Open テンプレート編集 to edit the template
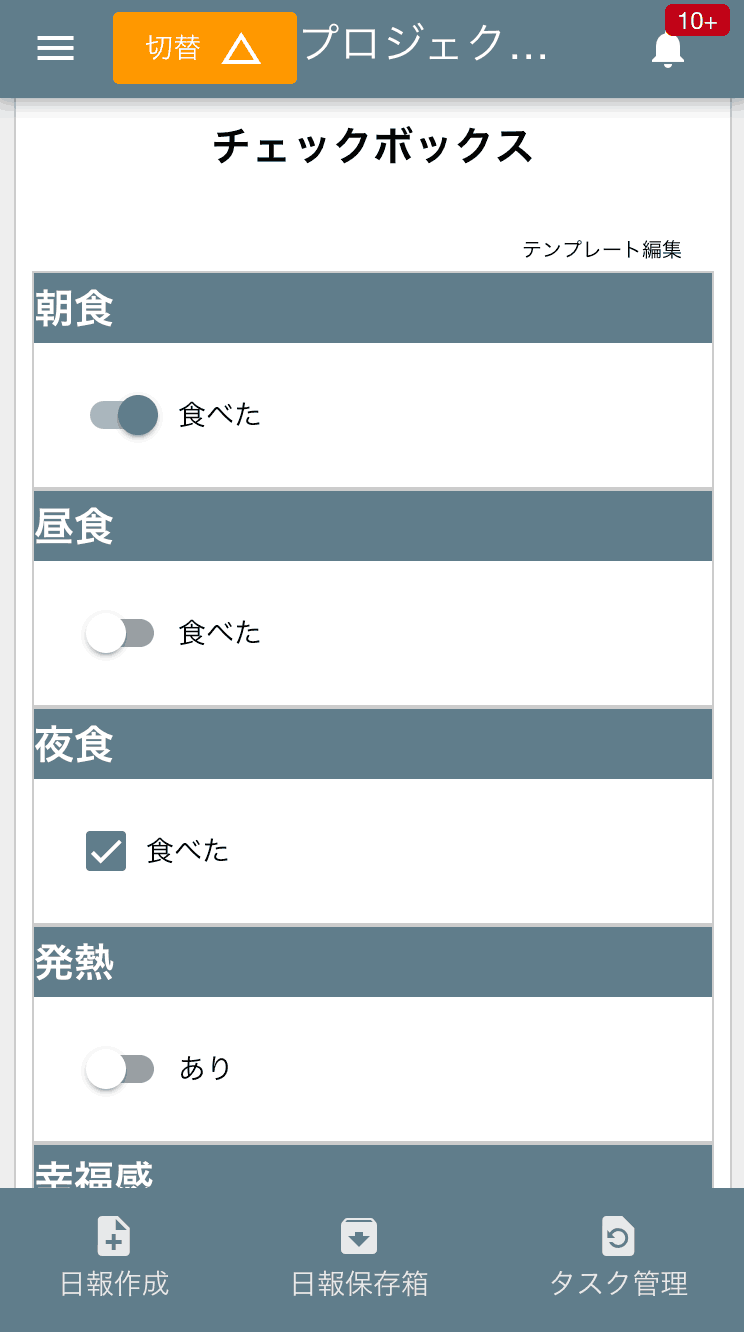The image size is (744, 1332). tap(604, 249)
